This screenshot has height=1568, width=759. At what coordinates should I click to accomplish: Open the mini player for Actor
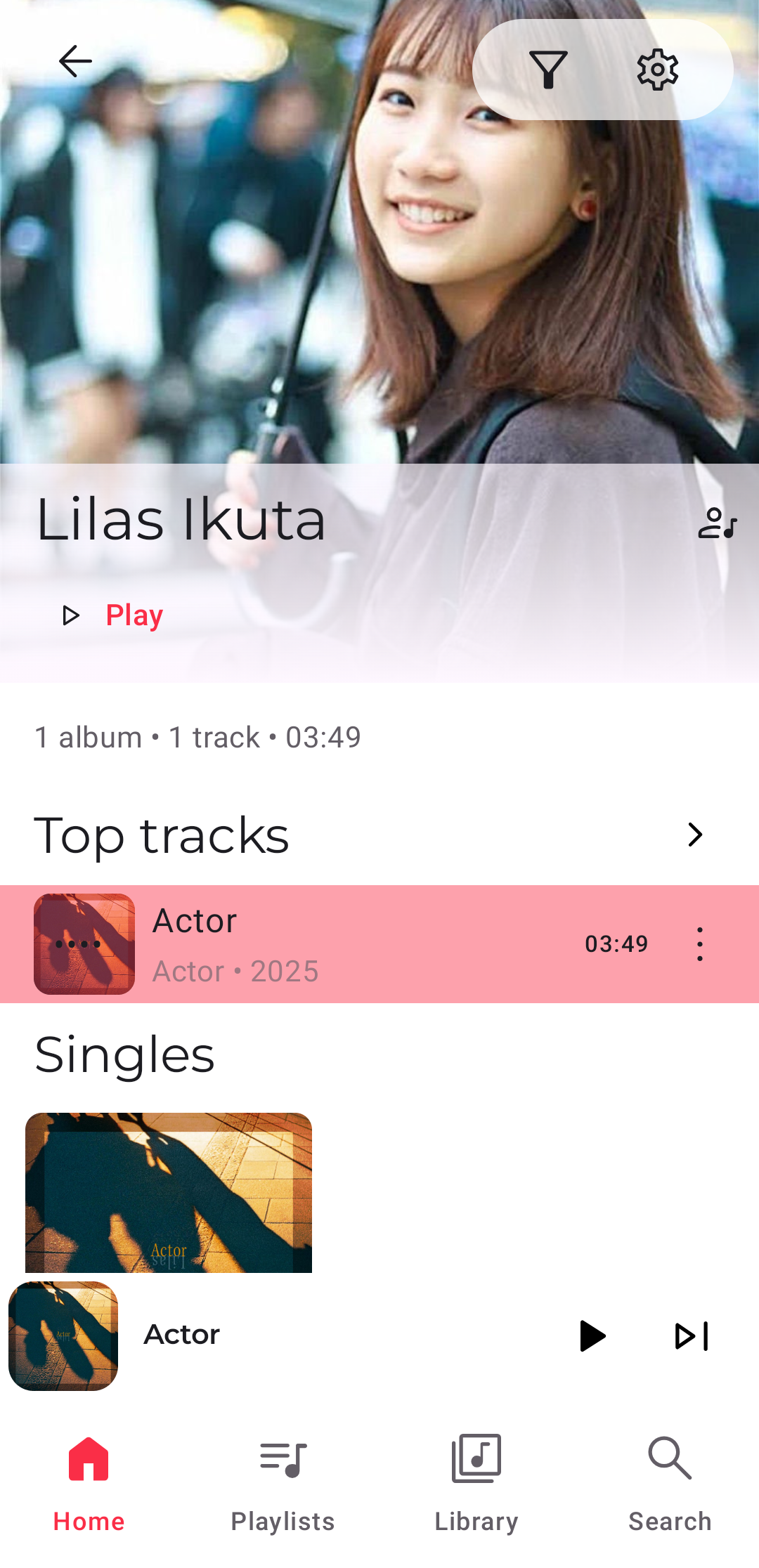(x=316, y=1335)
